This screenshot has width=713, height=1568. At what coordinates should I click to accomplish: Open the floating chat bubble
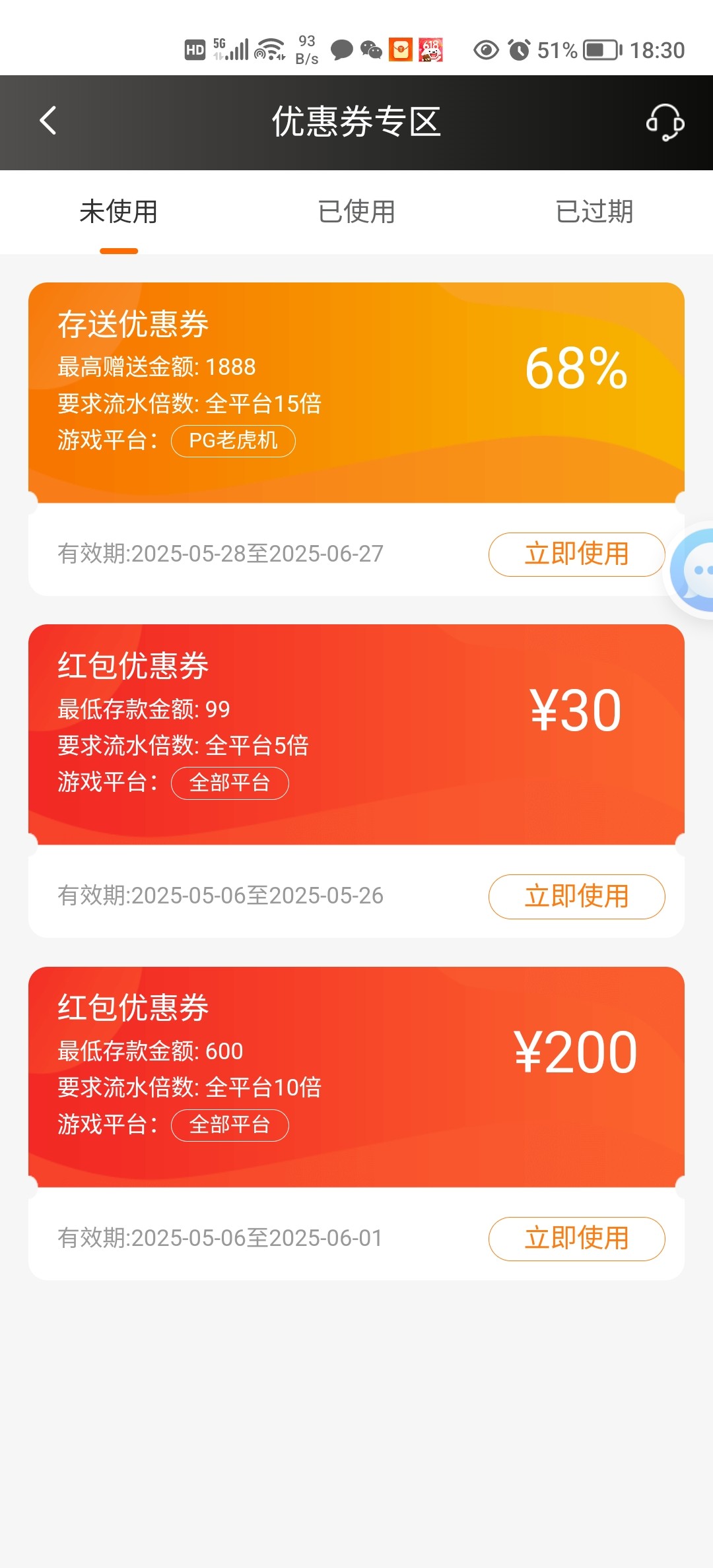click(692, 570)
